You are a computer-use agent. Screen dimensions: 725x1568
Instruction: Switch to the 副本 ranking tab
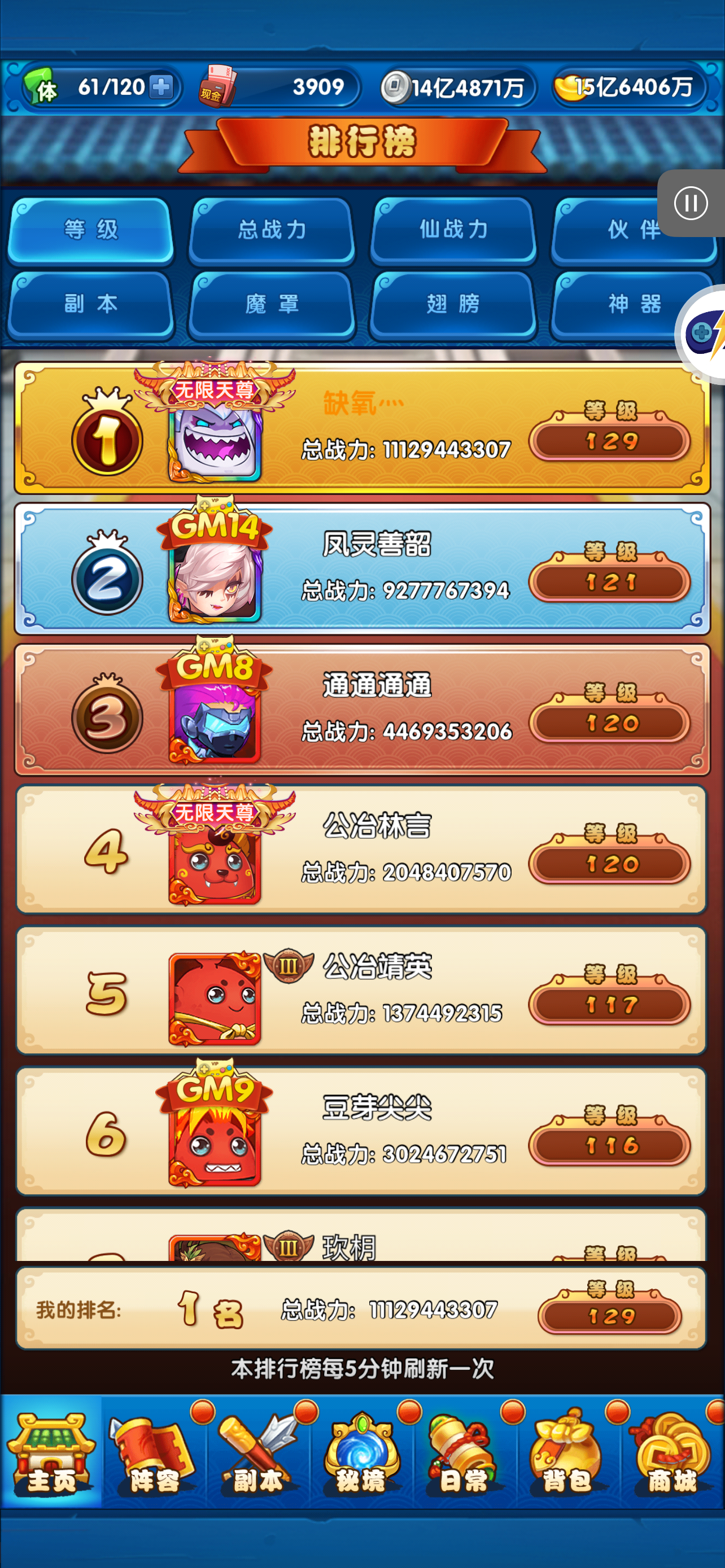pos(91,304)
